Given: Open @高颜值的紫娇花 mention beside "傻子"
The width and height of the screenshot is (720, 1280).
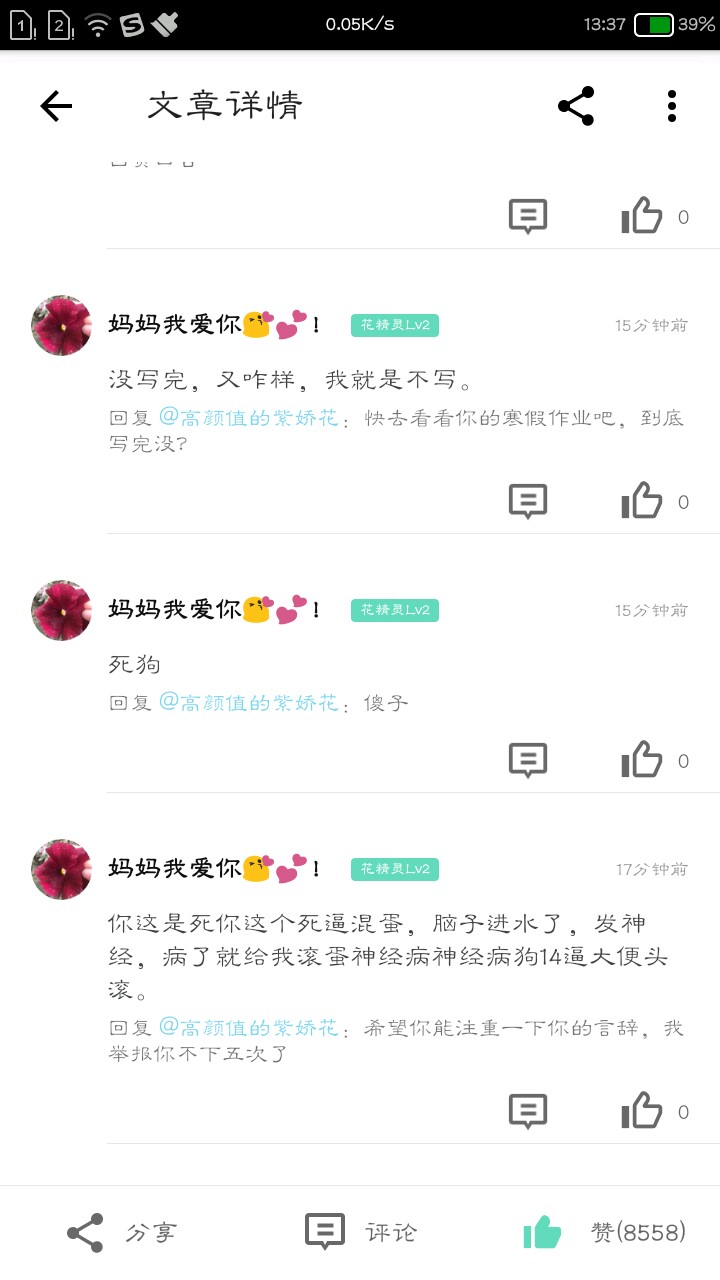Looking at the screenshot, I should point(248,703).
